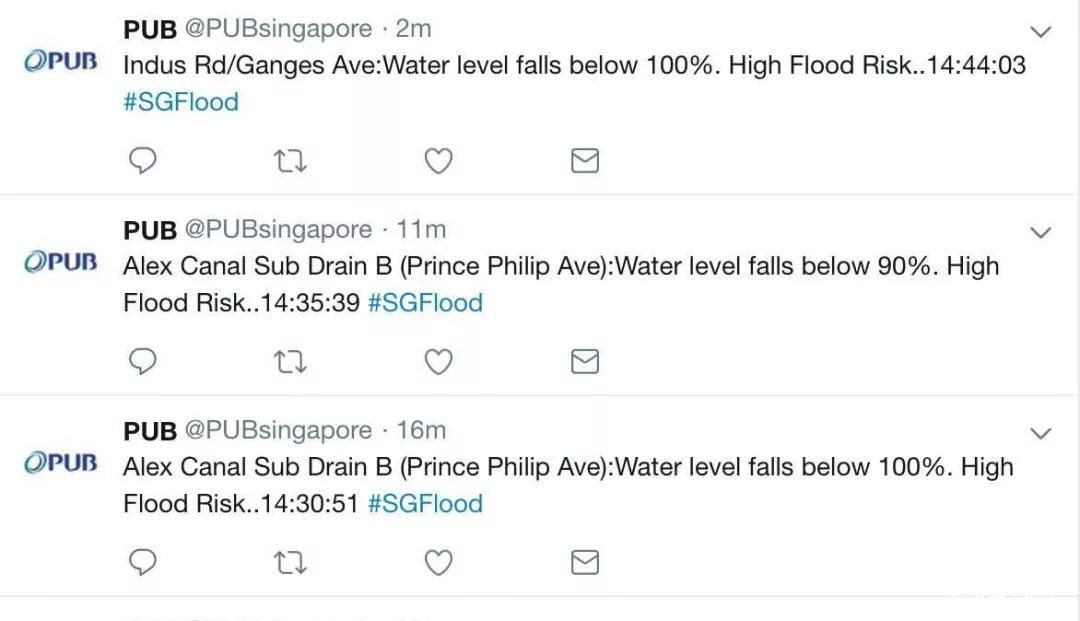
Task: Expand options on the 16m Alex Canal tweet
Action: click(1040, 433)
